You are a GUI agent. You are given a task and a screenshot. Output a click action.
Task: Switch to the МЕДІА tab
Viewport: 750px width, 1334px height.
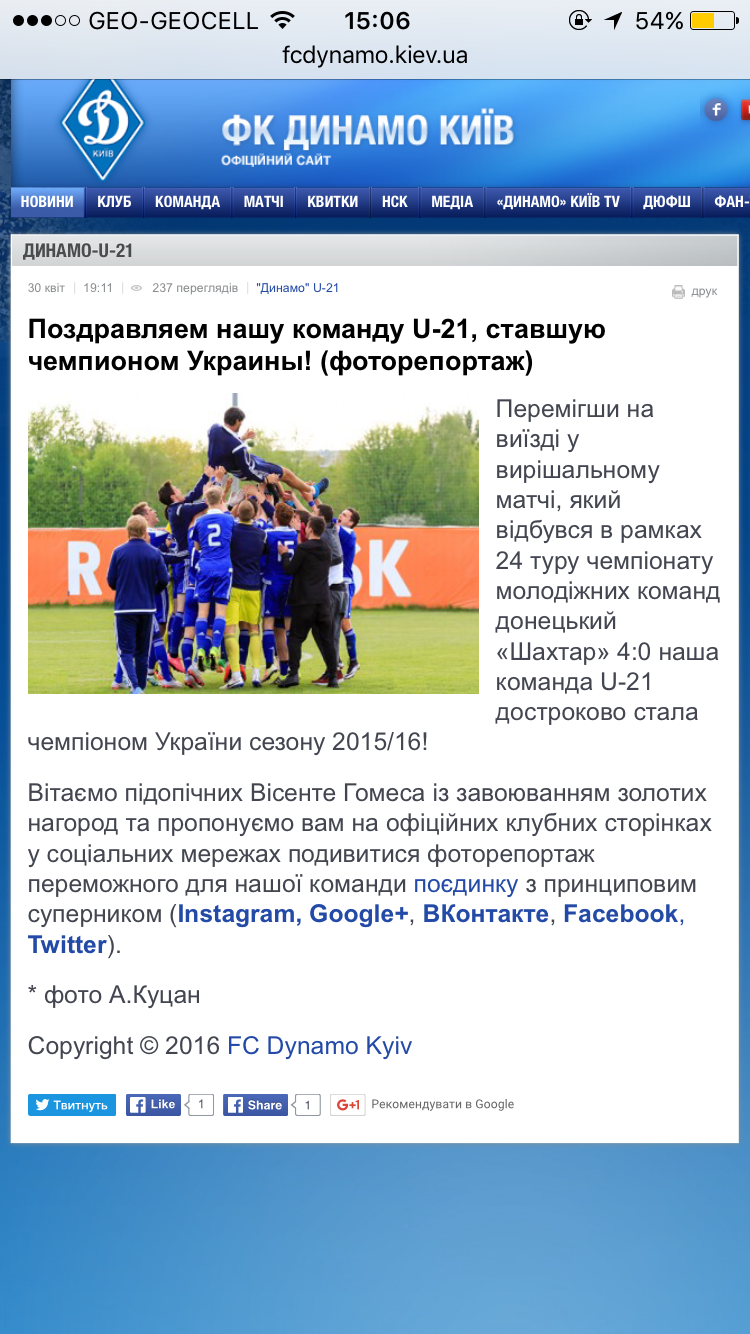tap(452, 202)
